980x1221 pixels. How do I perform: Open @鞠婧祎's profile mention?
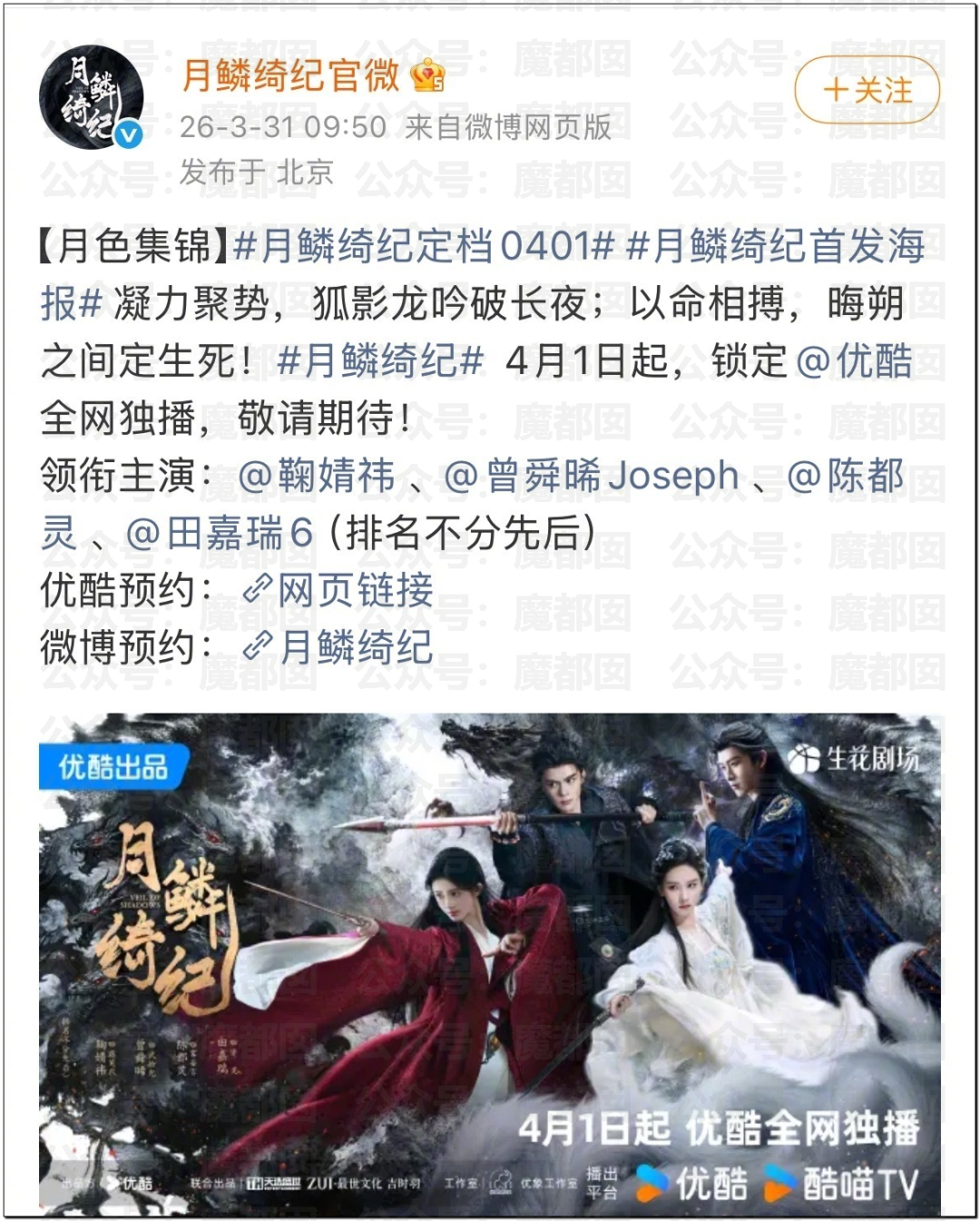click(x=317, y=476)
